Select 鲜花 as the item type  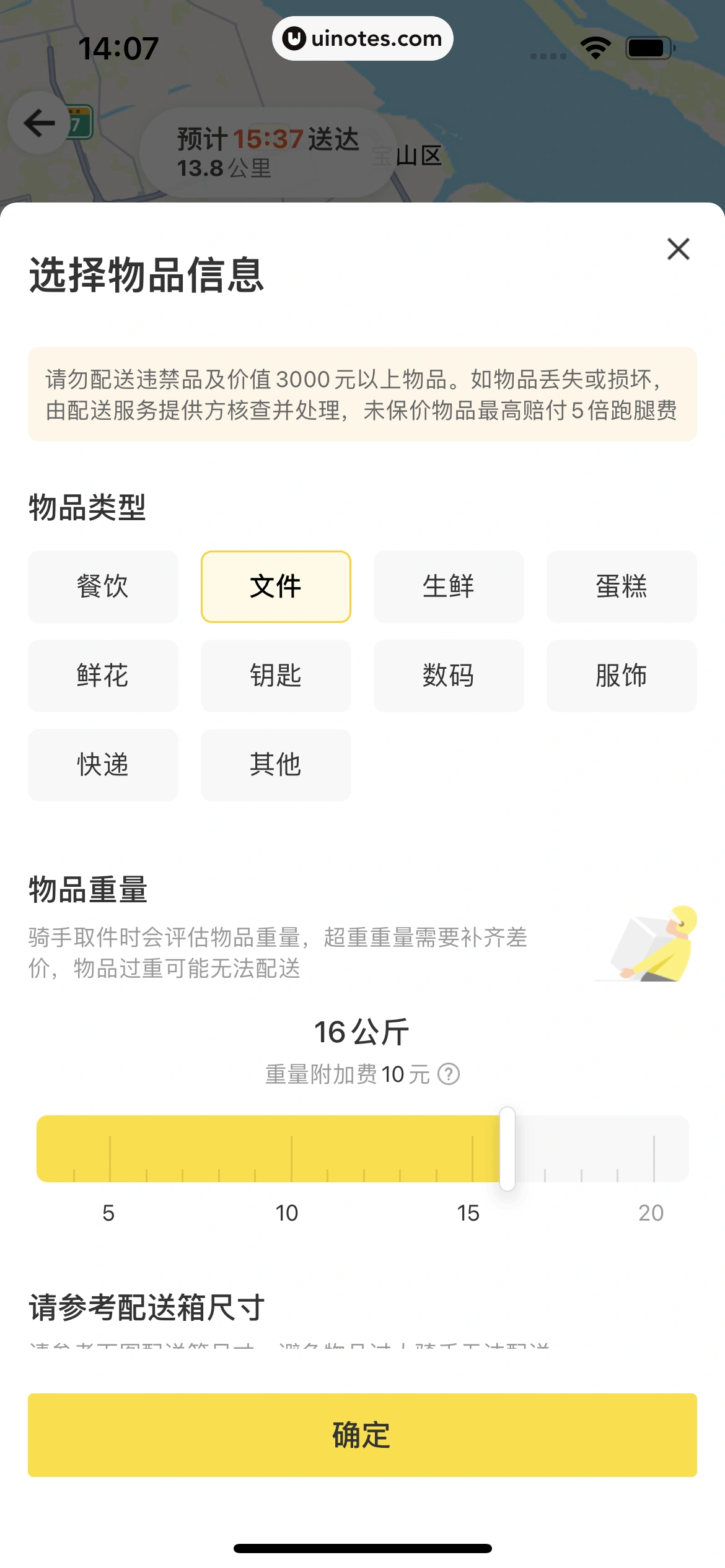coord(102,676)
